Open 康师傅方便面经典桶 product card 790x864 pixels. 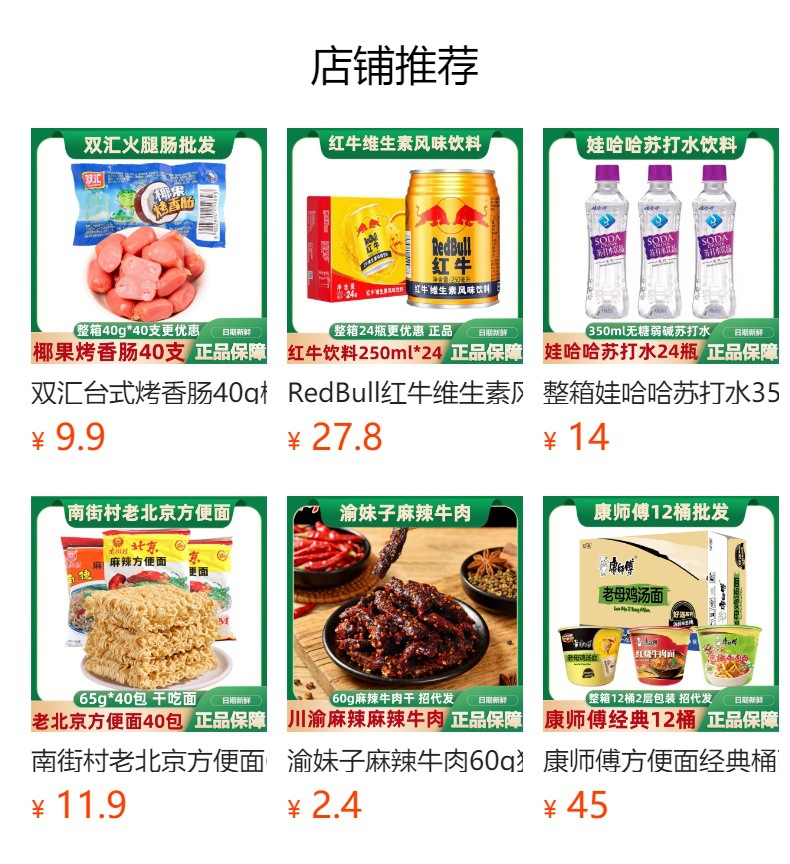click(x=661, y=614)
